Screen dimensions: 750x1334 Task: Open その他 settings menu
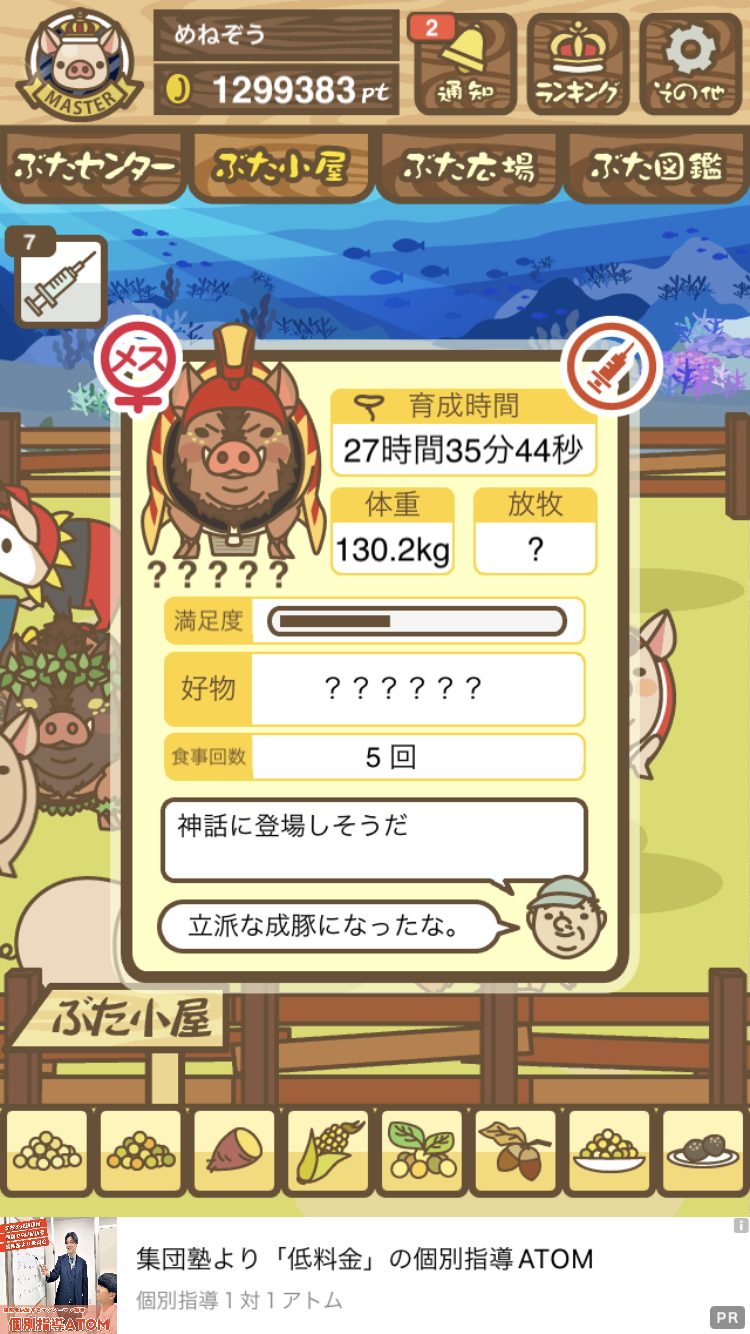[x=691, y=65]
